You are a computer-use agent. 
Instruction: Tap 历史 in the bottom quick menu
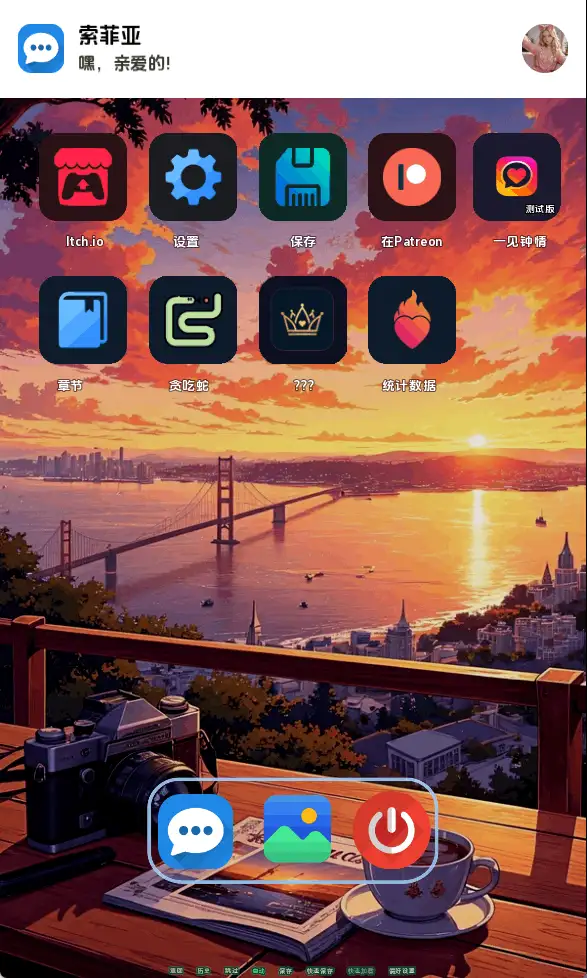(x=203, y=971)
